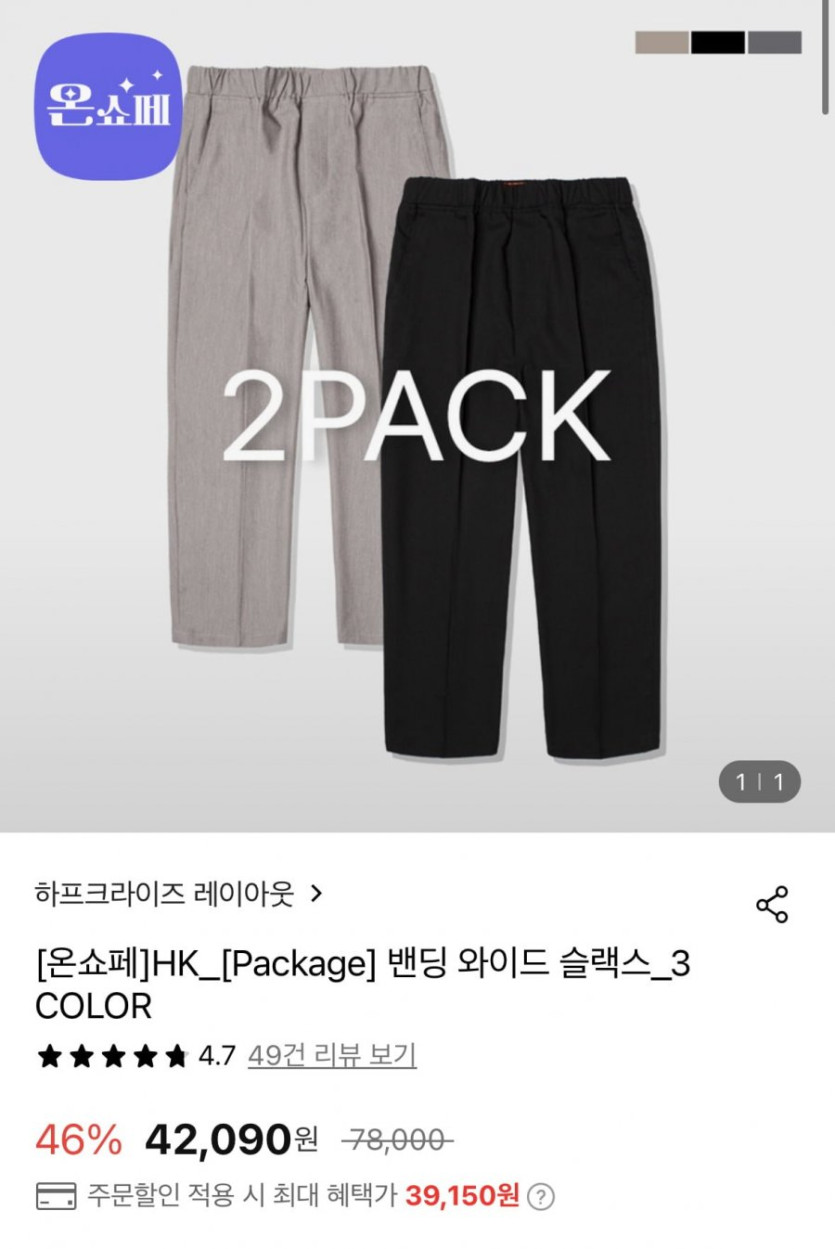
Task: Open the 하프크라이즈 레이아웃 brand page
Action: [178, 893]
